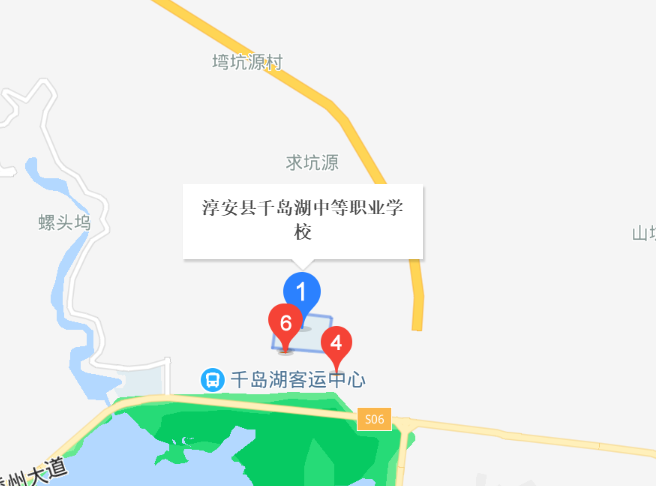Tap the blue map marker numbered 1
Image resolution: width=656 pixels, height=486 pixels.
(x=301, y=291)
